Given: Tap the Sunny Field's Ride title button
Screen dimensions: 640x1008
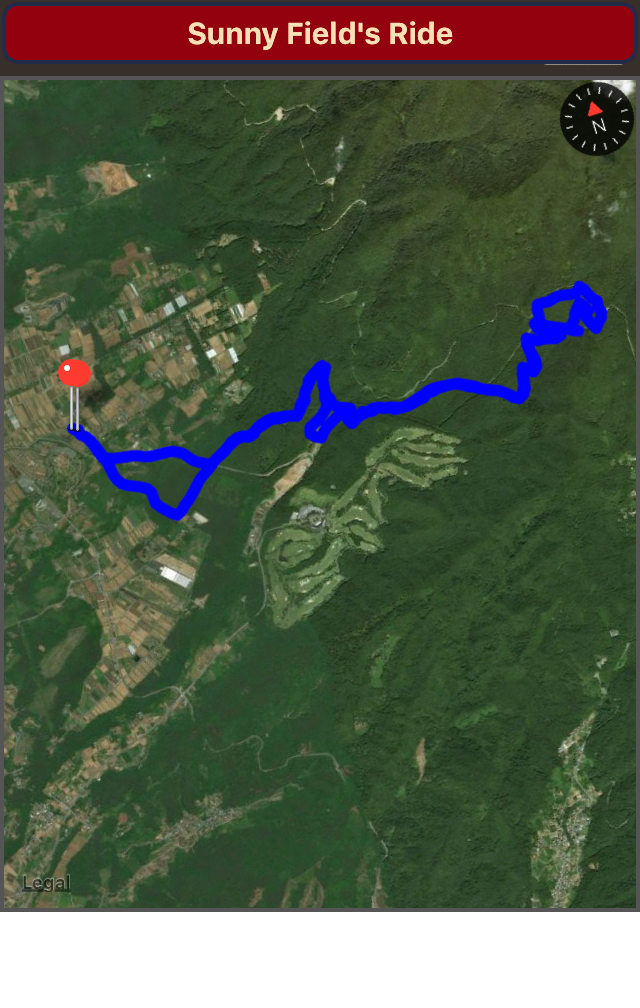Looking at the screenshot, I should [x=320, y=34].
